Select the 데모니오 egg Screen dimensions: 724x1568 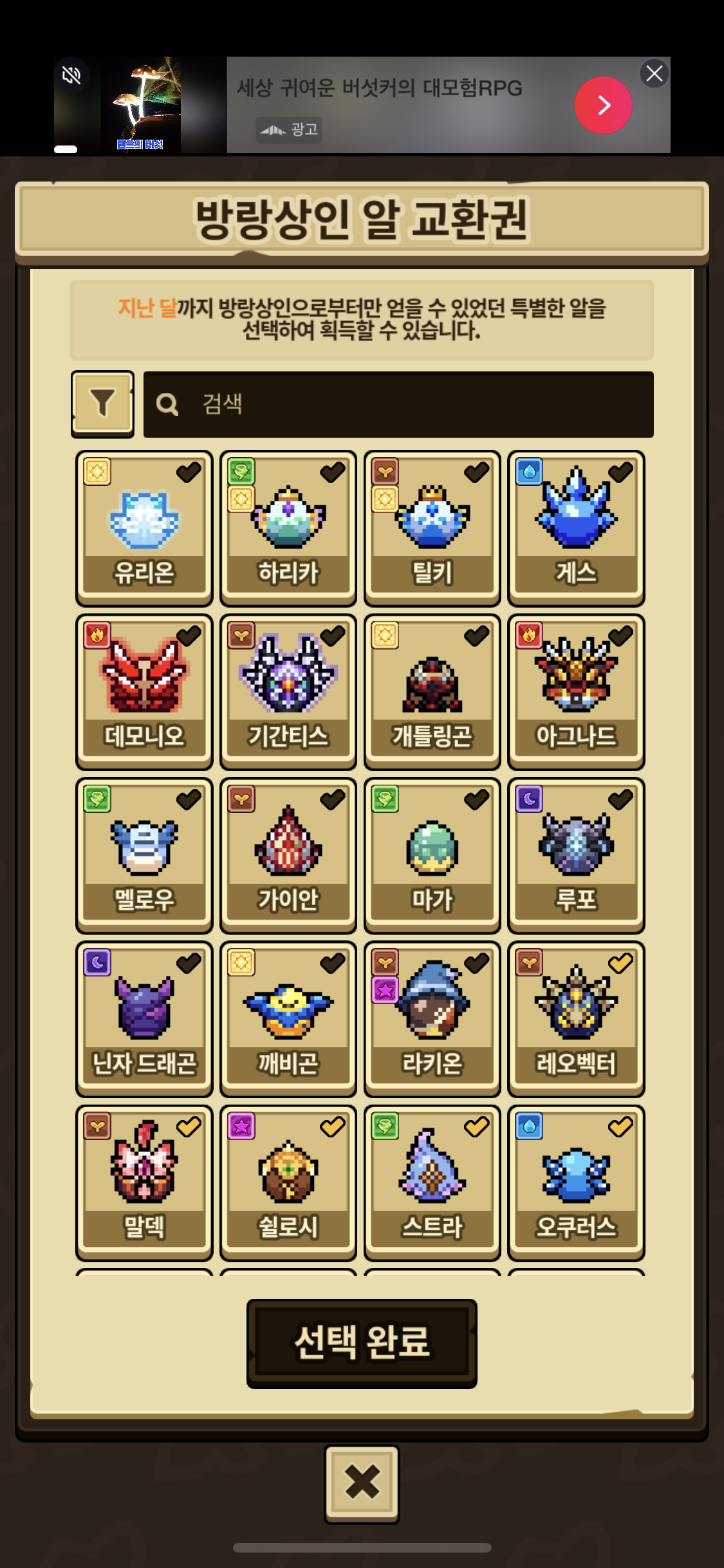(x=144, y=692)
